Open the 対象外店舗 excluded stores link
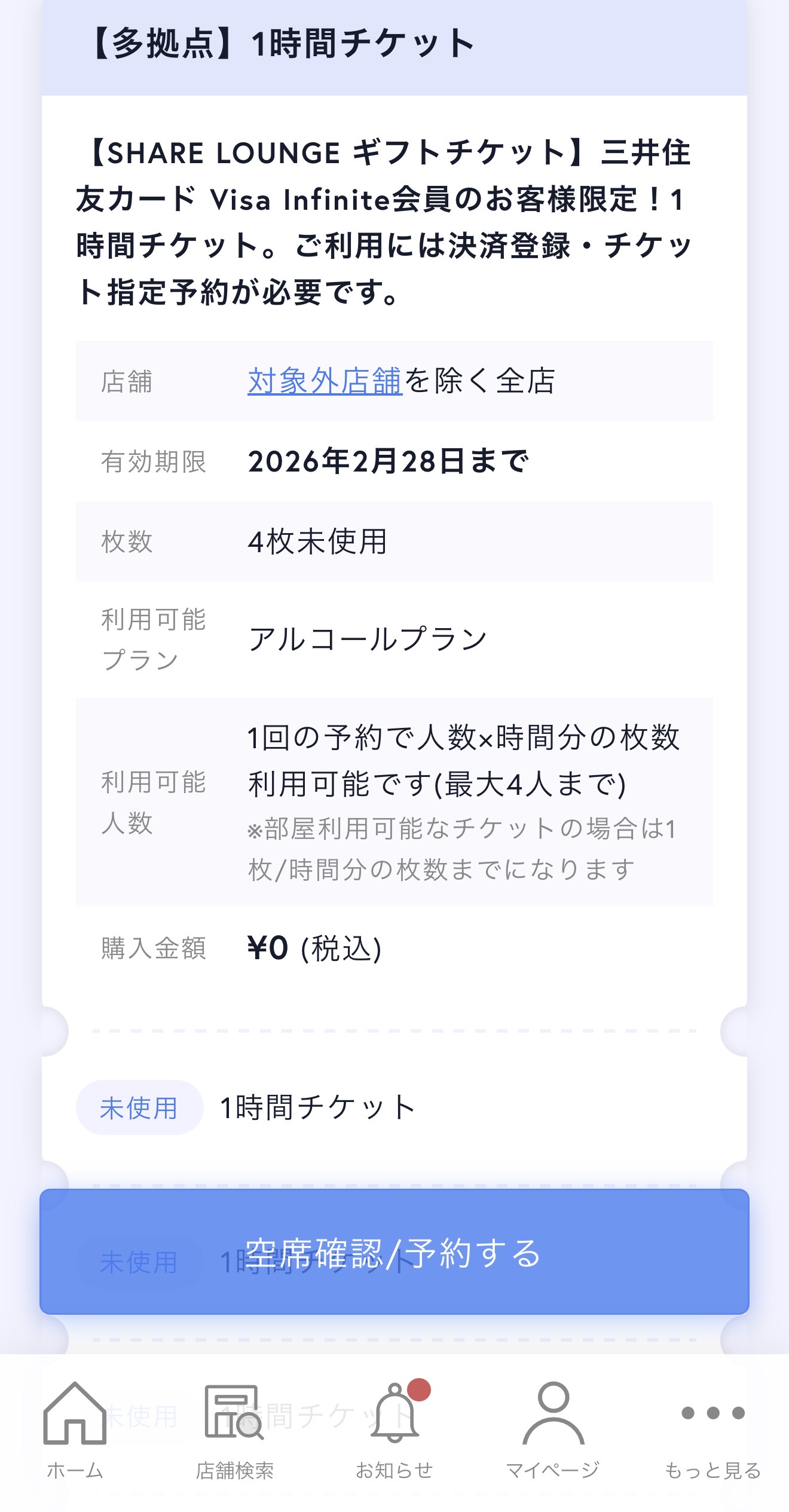 325,381
